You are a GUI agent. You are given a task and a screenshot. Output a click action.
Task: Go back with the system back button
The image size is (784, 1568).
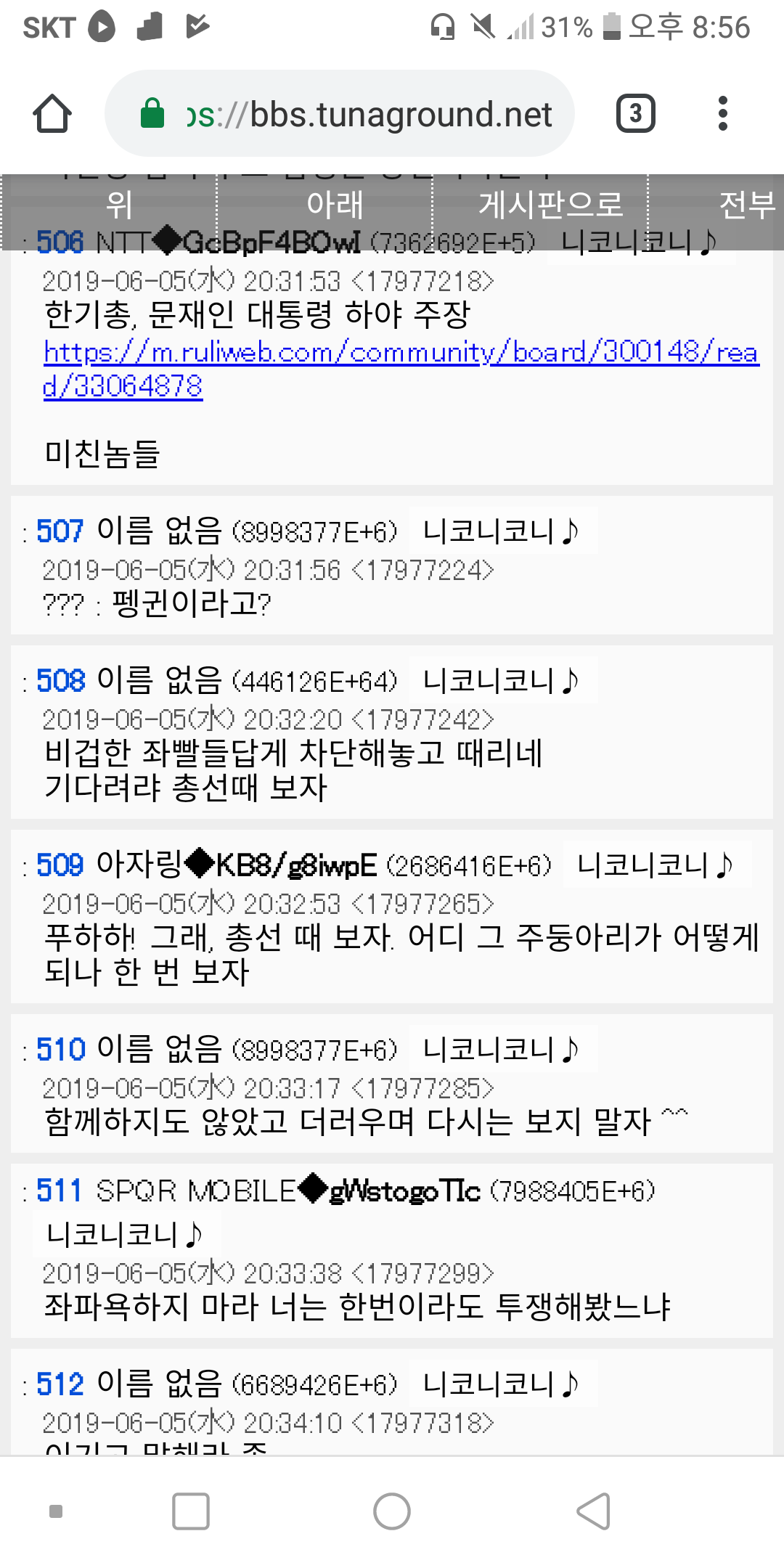[593, 1511]
